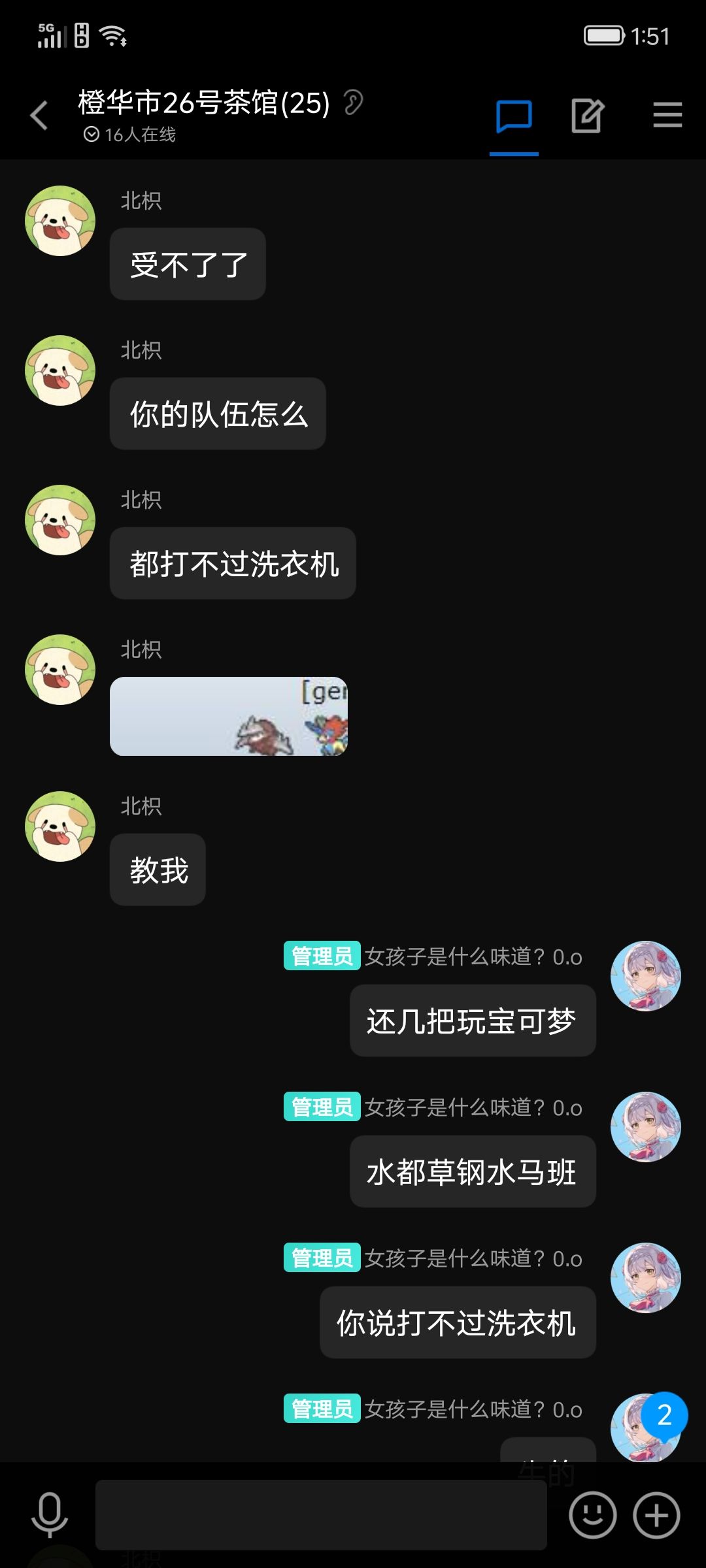Viewport: 706px width, 1568px height.
Task: Open the group notes edit icon
Action: pos(587,116)
